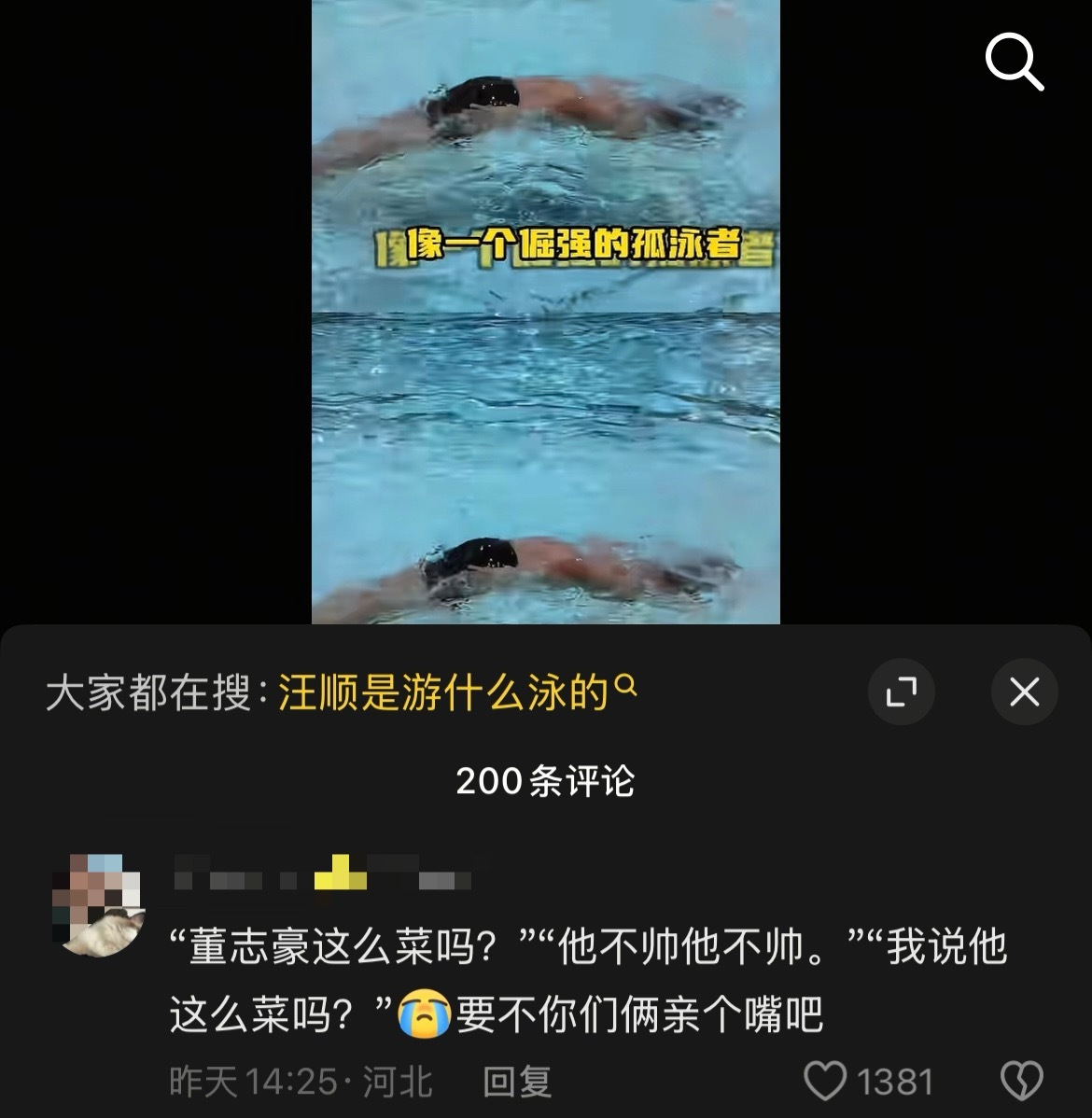Viewport: 1092px width, 1118px height.
Task: Tap 回复 to reply to the comment
Action: click(x=516, y=1083)
